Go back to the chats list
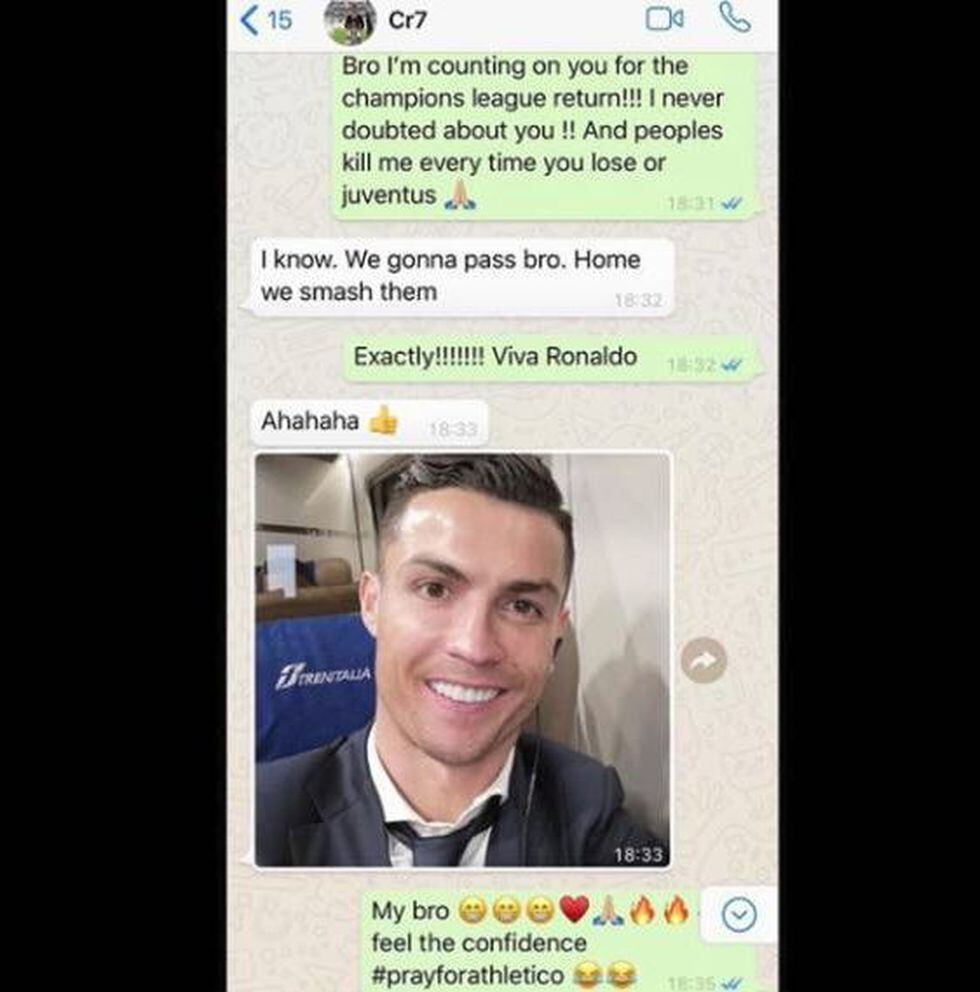Viewport: 980px width, 992px height. click(265, 19)
